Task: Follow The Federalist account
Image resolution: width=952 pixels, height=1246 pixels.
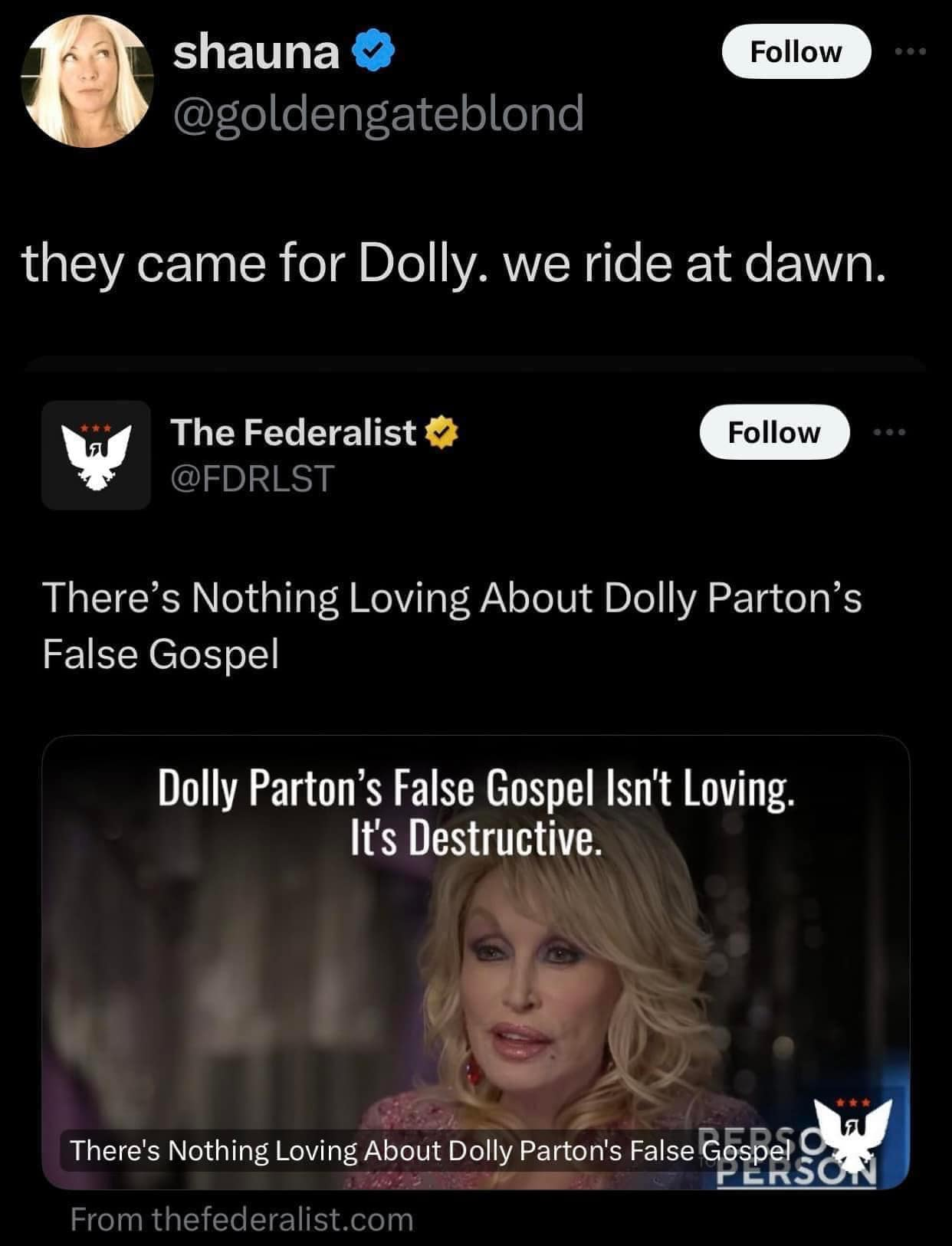Action: coord(773,432)
